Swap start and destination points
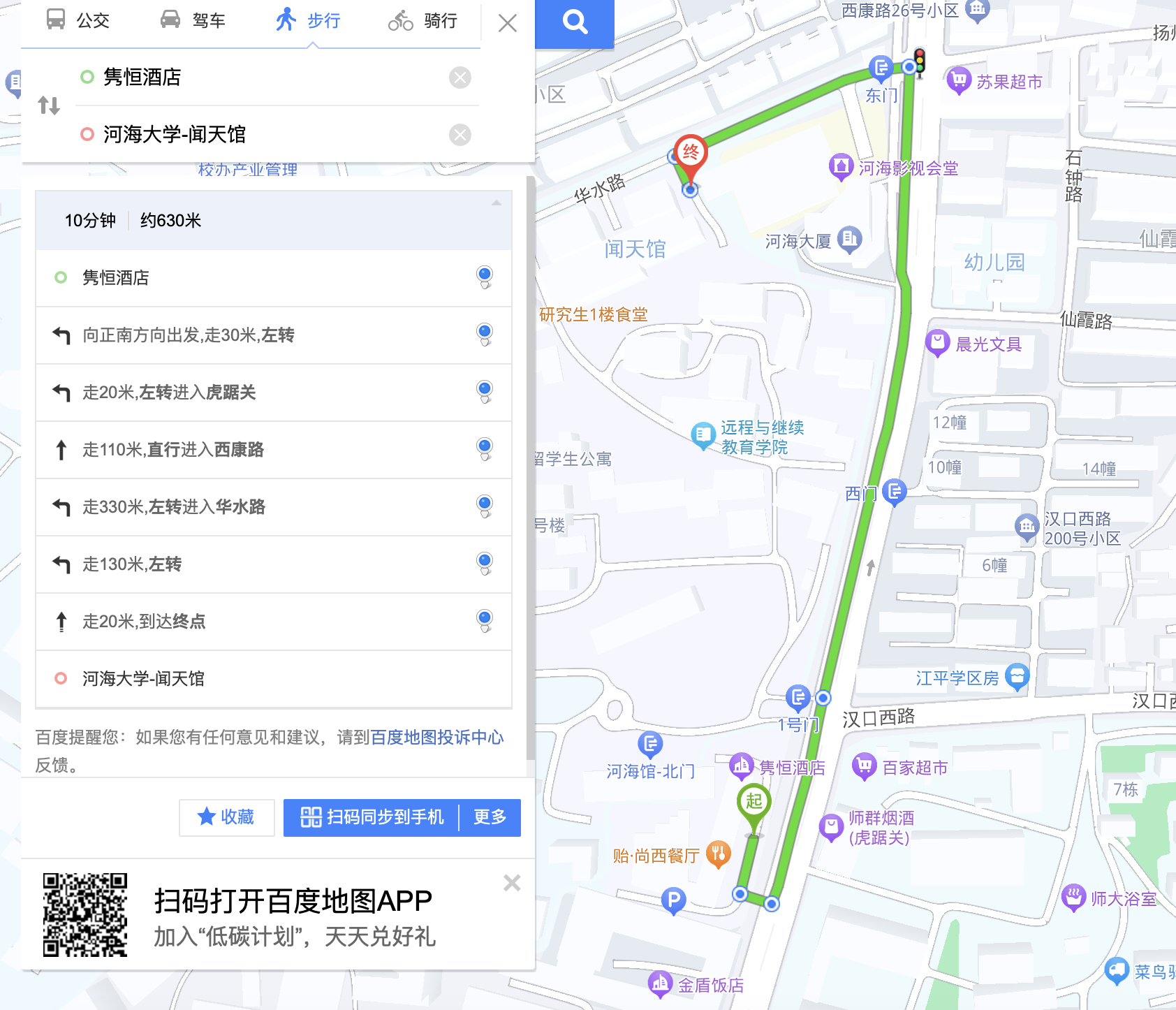Screen dimensions: 1176x1010 [49, 105]
